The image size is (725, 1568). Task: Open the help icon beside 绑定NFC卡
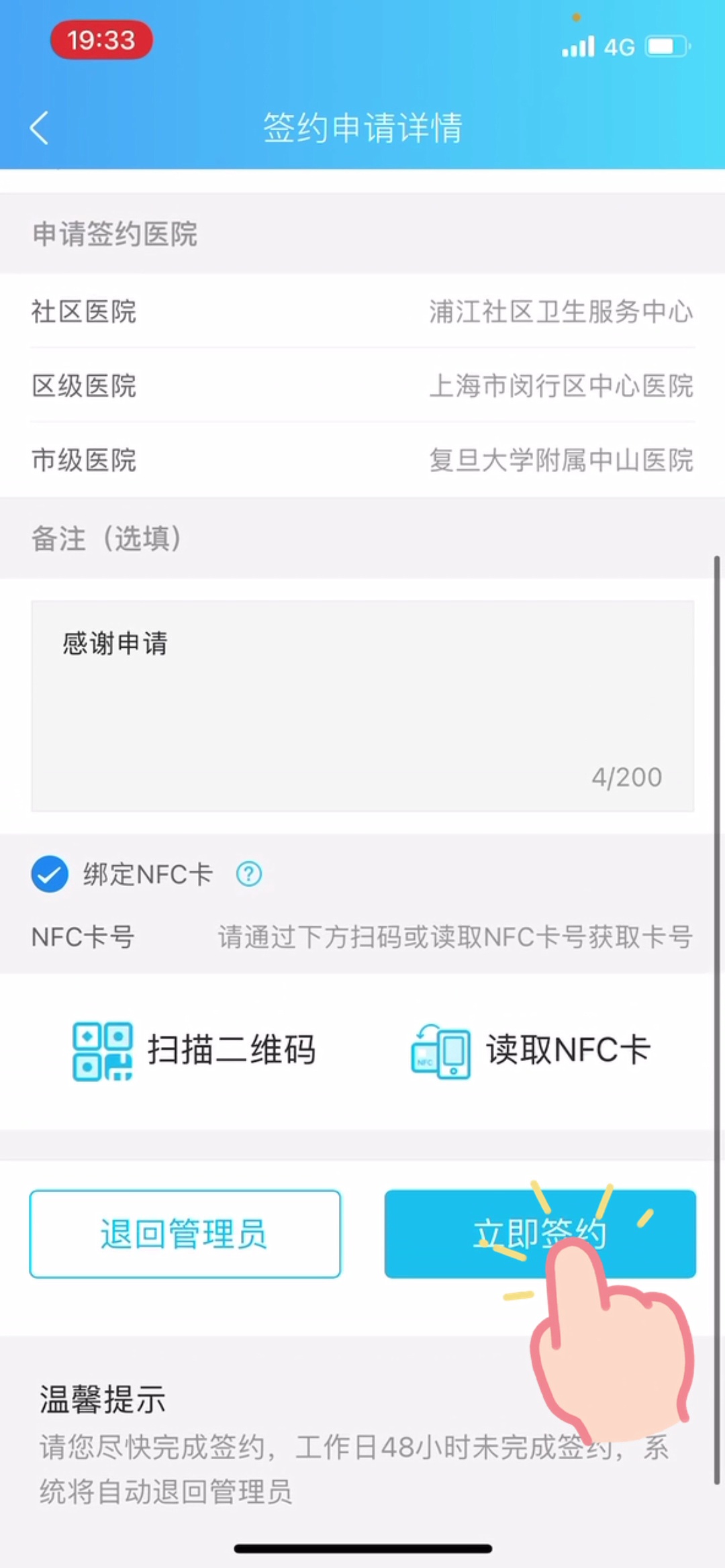[x=249, y=874]
